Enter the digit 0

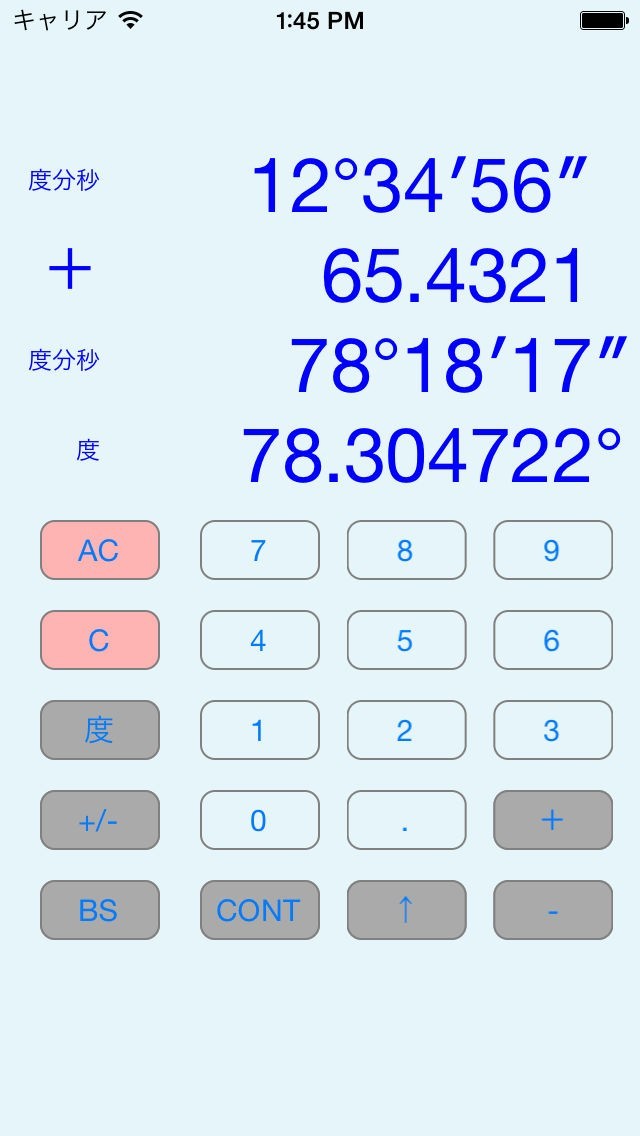click(x=260, y=820)
